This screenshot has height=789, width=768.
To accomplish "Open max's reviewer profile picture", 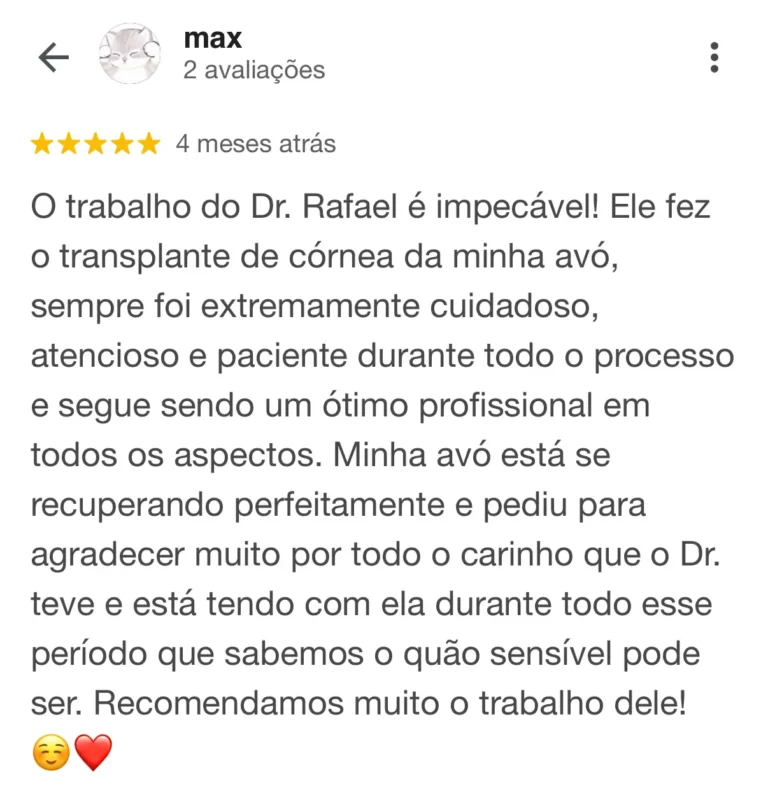I will (129, 54).
